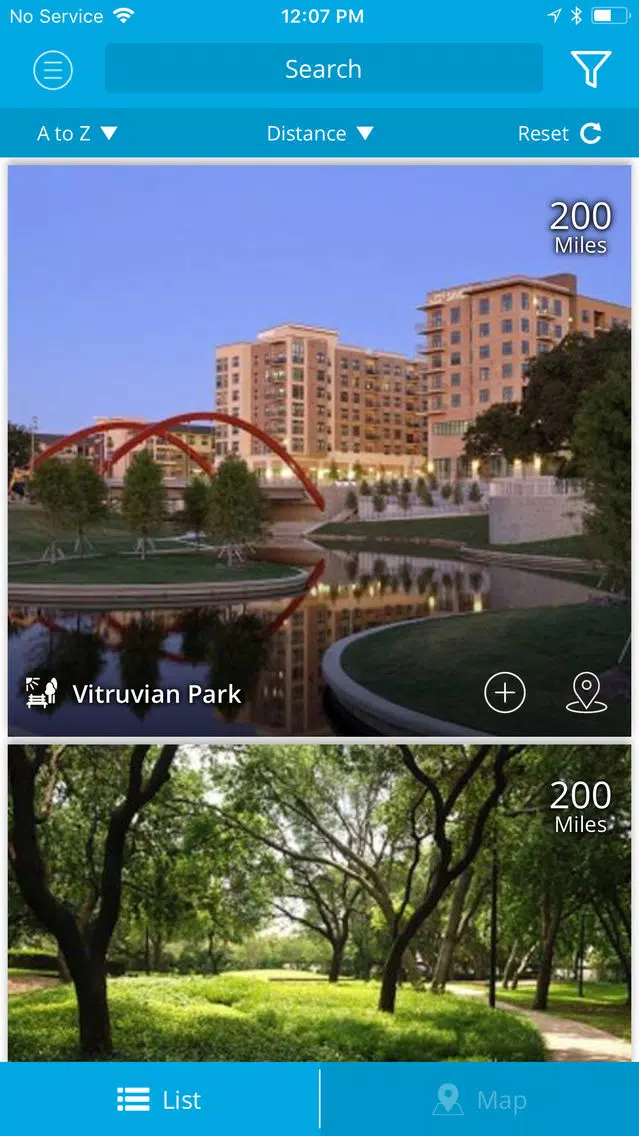This screenshot has height=1136, width=639.
Task: Tap the plus icon on Vitruvian Park
Action: (x=505, y=693)
